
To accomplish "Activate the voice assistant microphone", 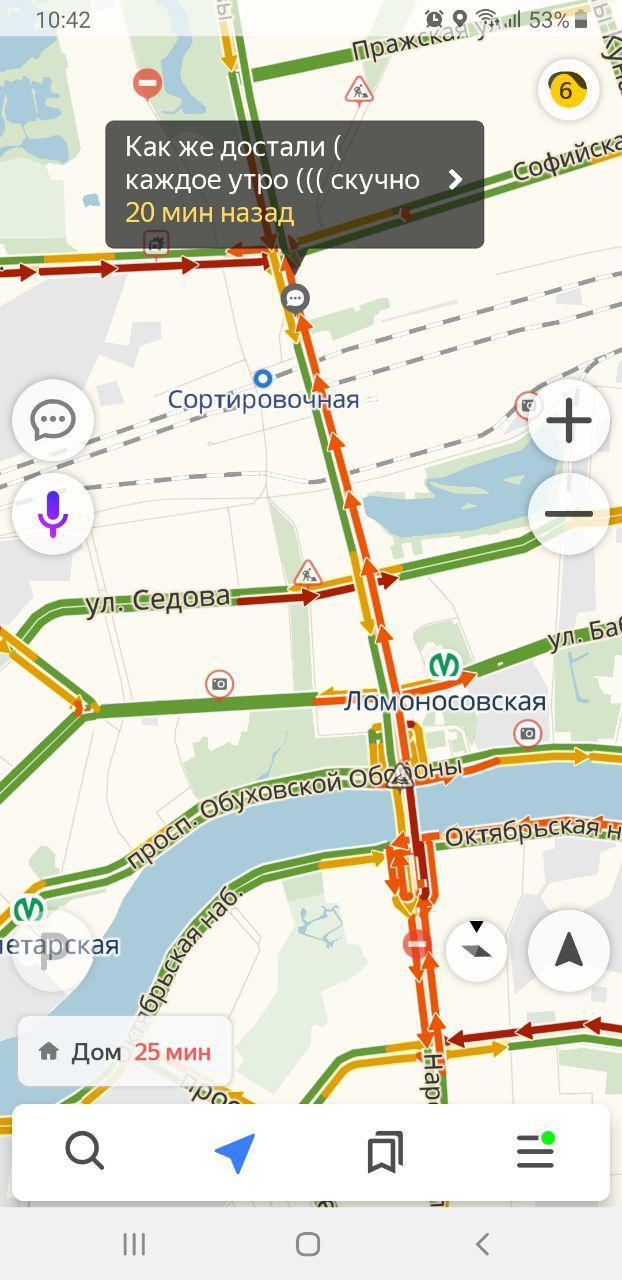I will pos(53,513).
